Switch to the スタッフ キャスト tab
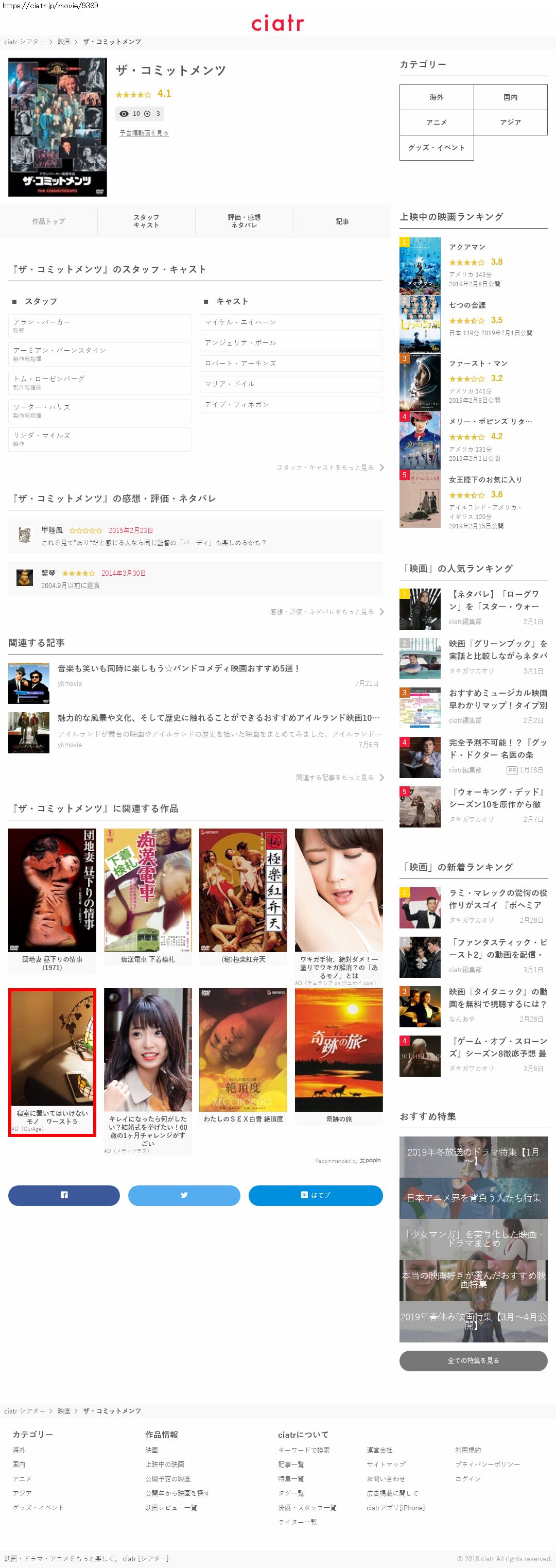Screen dimensions: 556x1568 (x=146, y=221)
